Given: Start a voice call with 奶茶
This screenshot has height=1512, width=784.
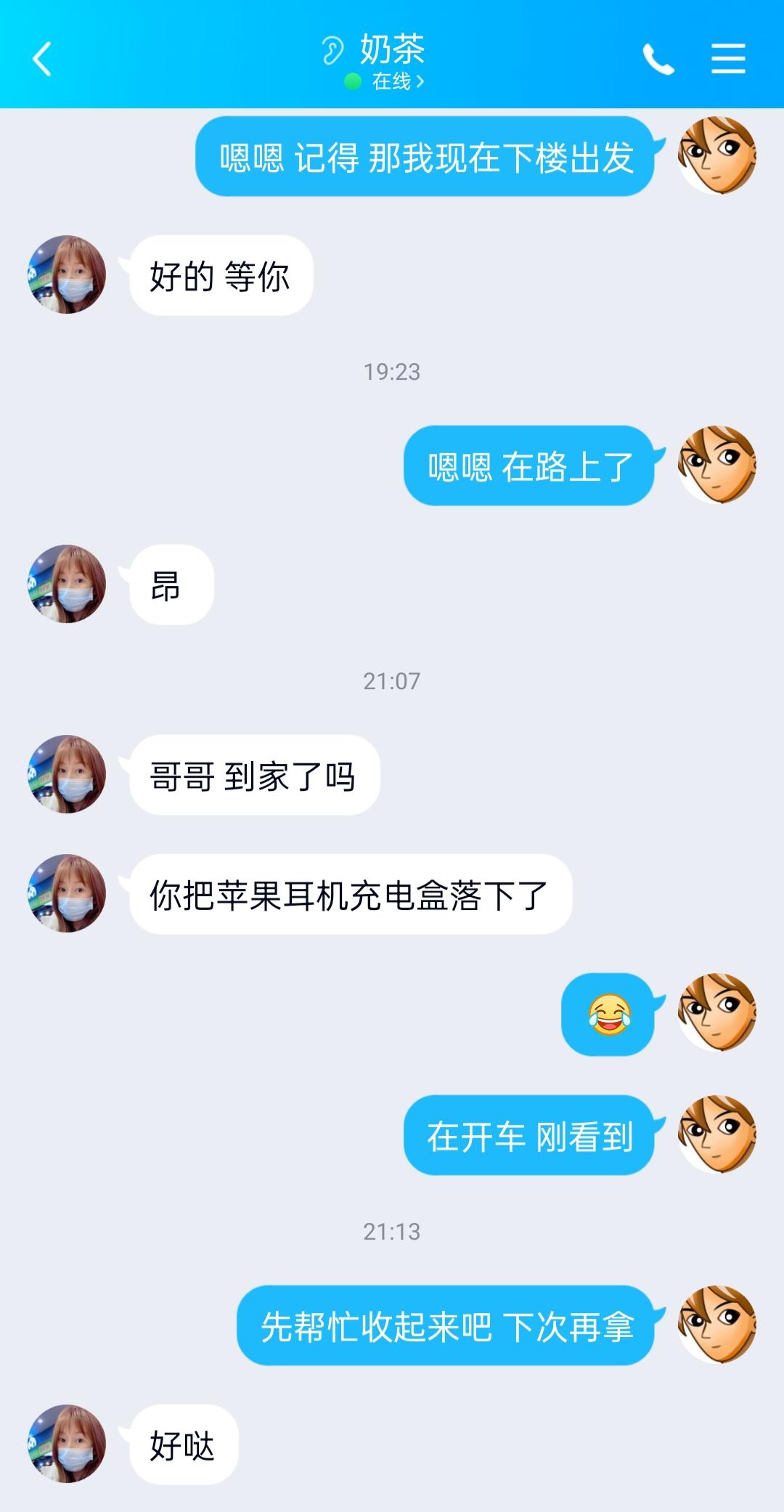Looking at the screenshot, I should [658, 59].
